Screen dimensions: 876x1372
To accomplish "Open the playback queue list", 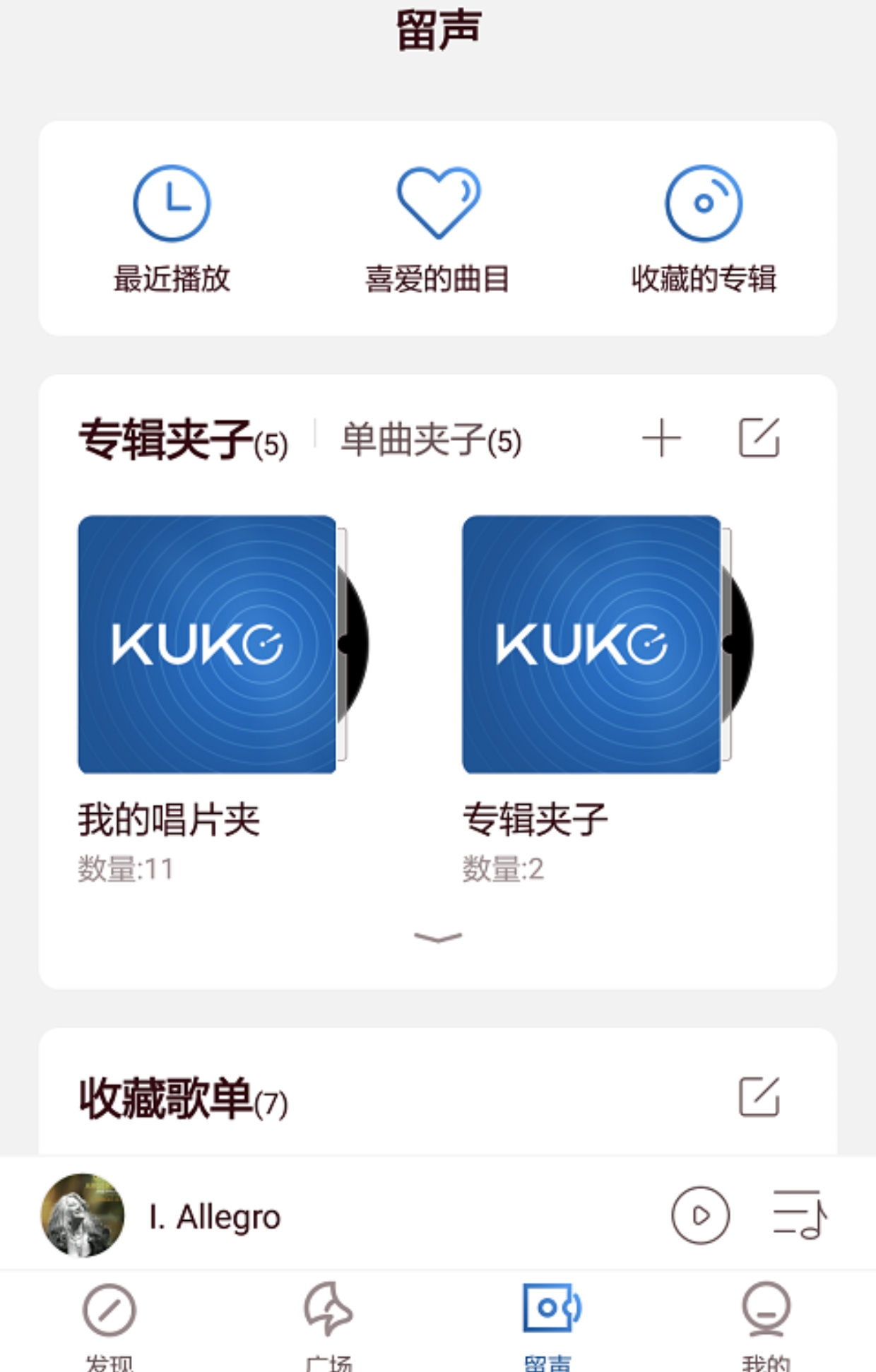I will coord(800,1215).
